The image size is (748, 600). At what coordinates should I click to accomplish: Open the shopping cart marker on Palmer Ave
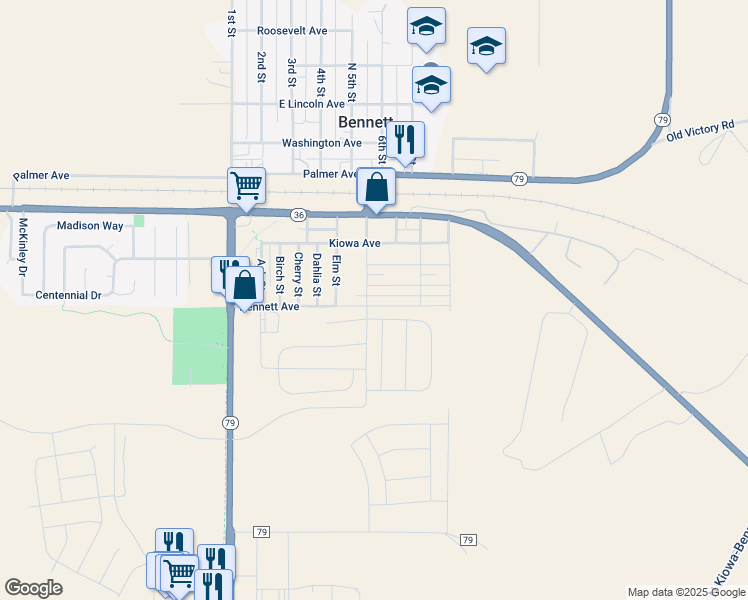[x=246, y=185]
